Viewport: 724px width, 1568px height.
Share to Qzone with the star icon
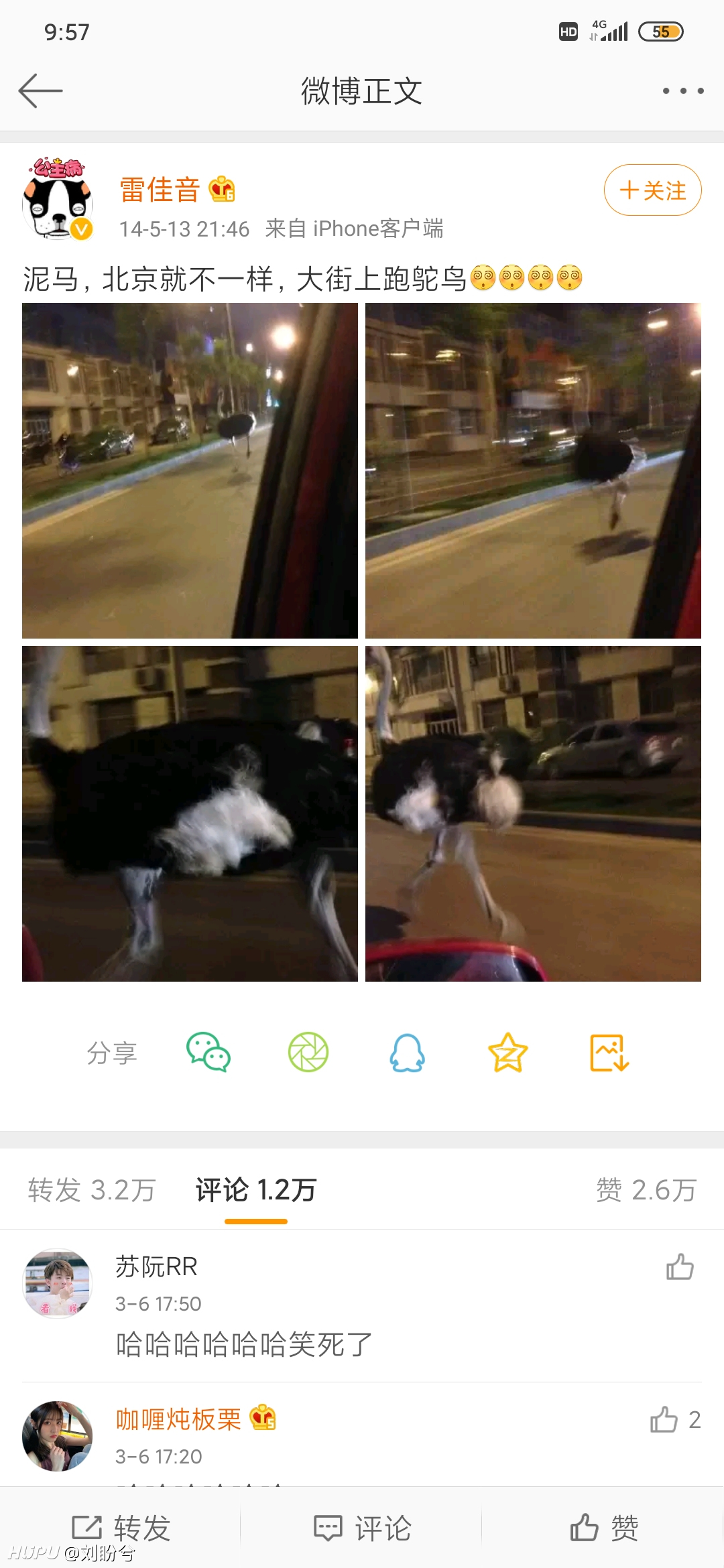coord(507,1053)
